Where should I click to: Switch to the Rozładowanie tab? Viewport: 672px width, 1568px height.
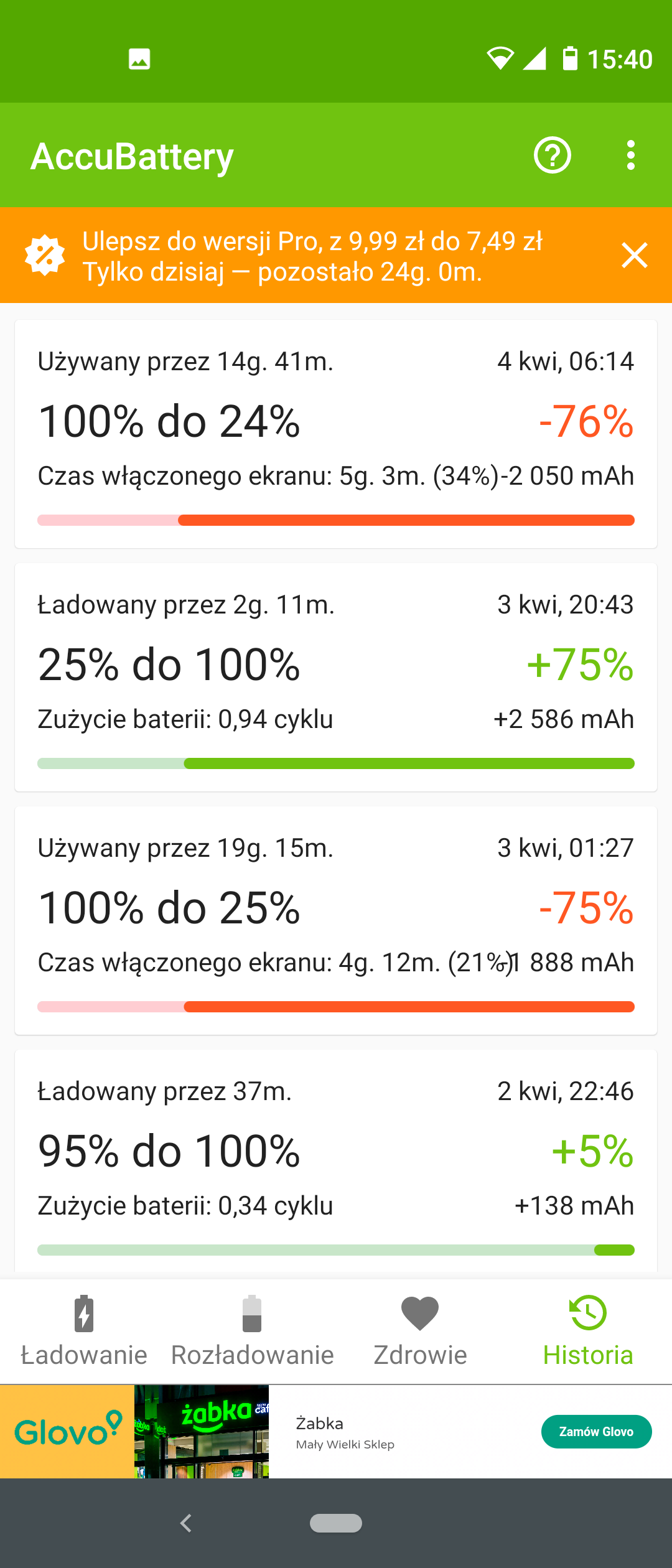pos(252,1332)
